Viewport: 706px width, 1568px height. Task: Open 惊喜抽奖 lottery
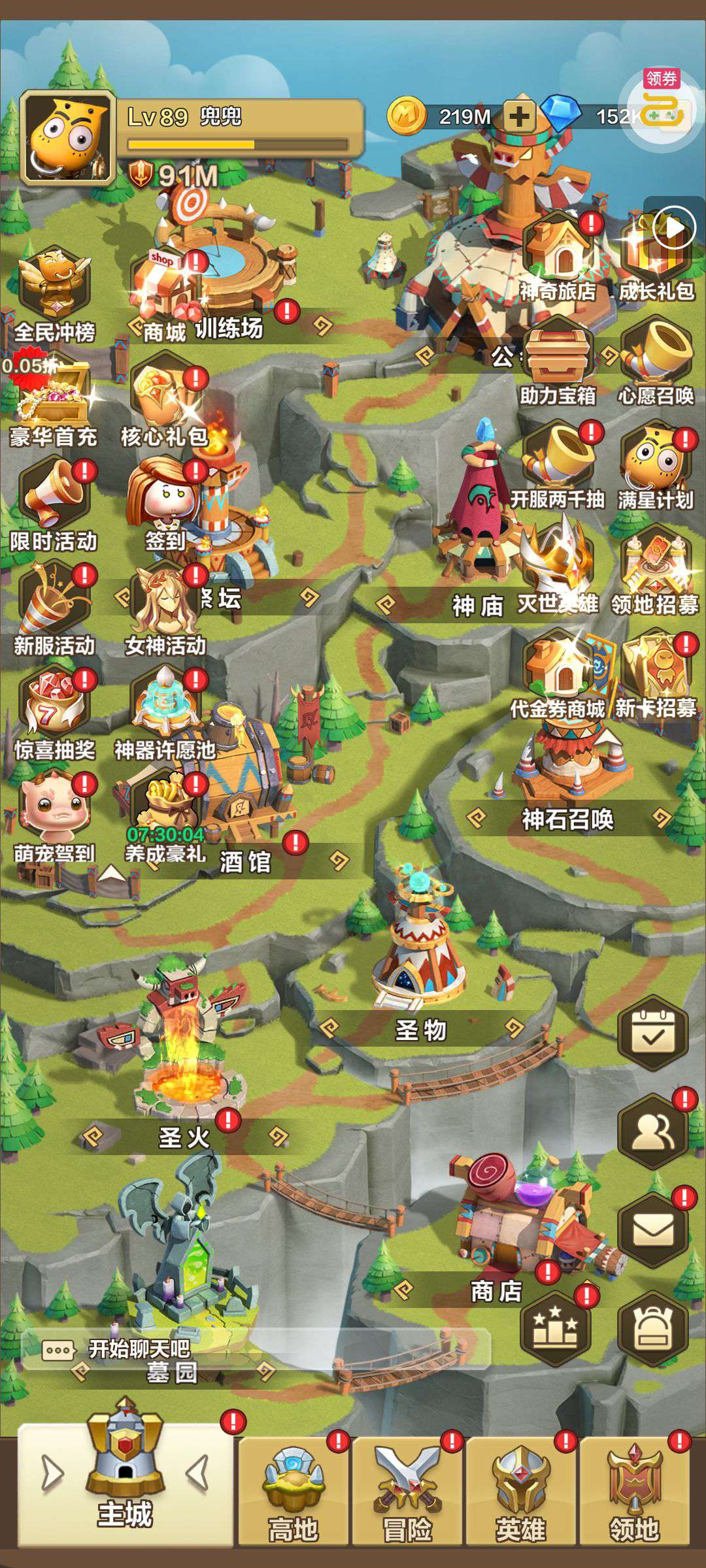54,713
